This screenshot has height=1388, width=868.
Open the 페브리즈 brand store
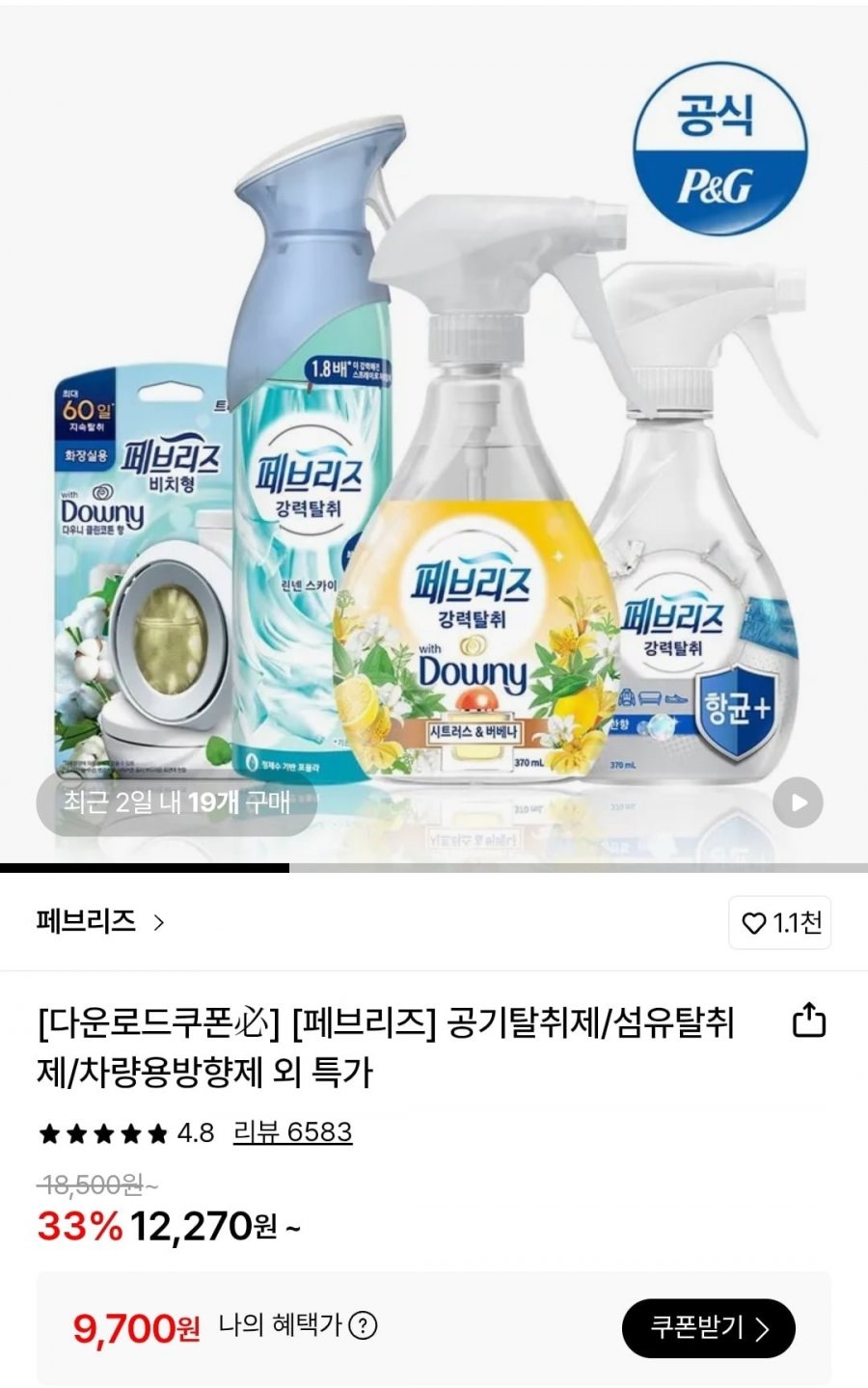coord(100,922)
